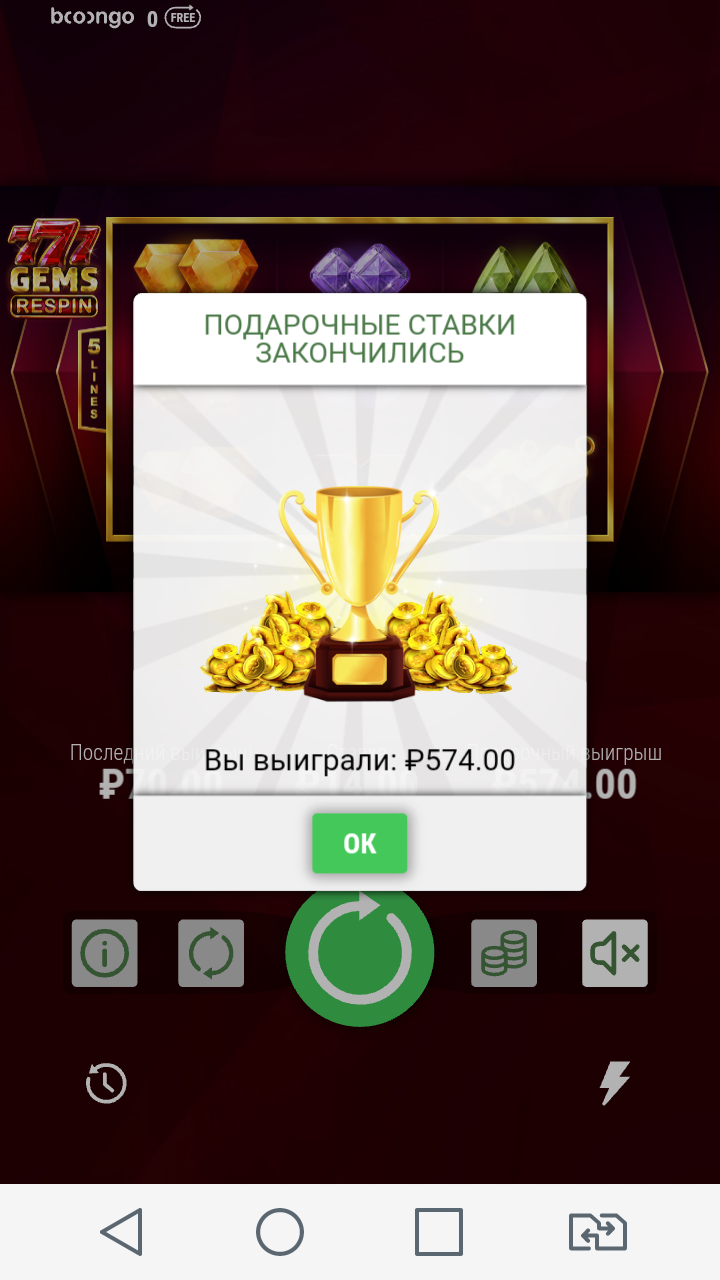
Task: Toggle the lightning turbo spin mode
Action: point(614,1083)
